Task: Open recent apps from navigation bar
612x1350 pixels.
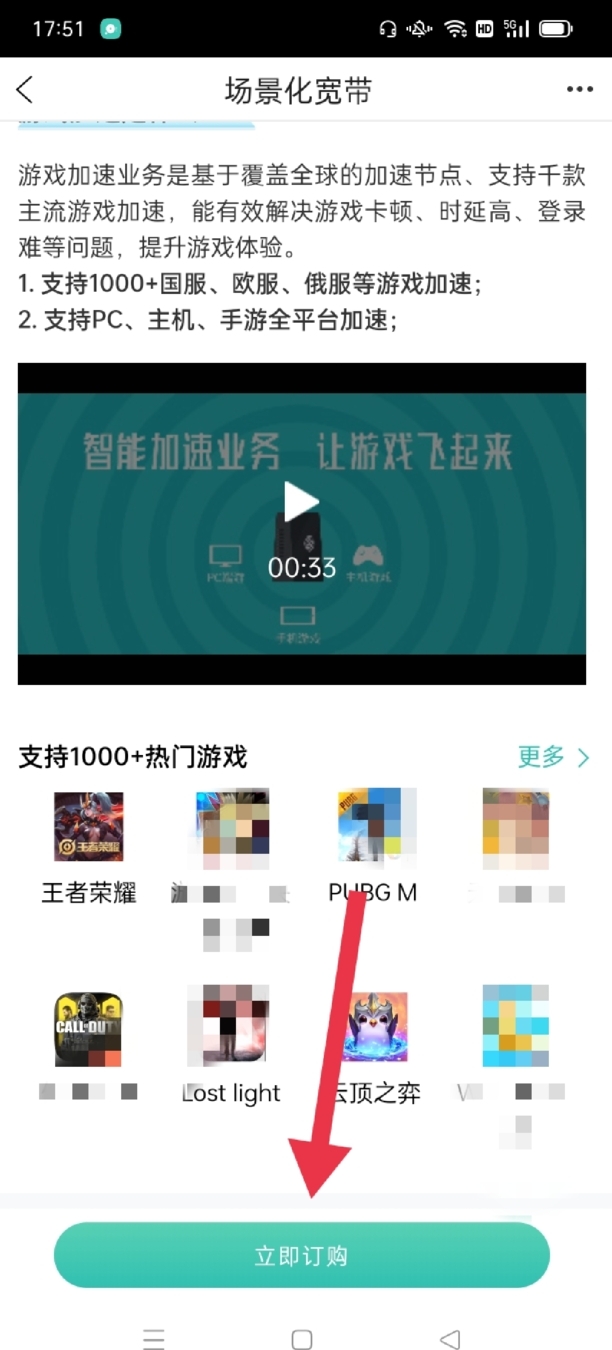Action: click(x=153, y=1339)
